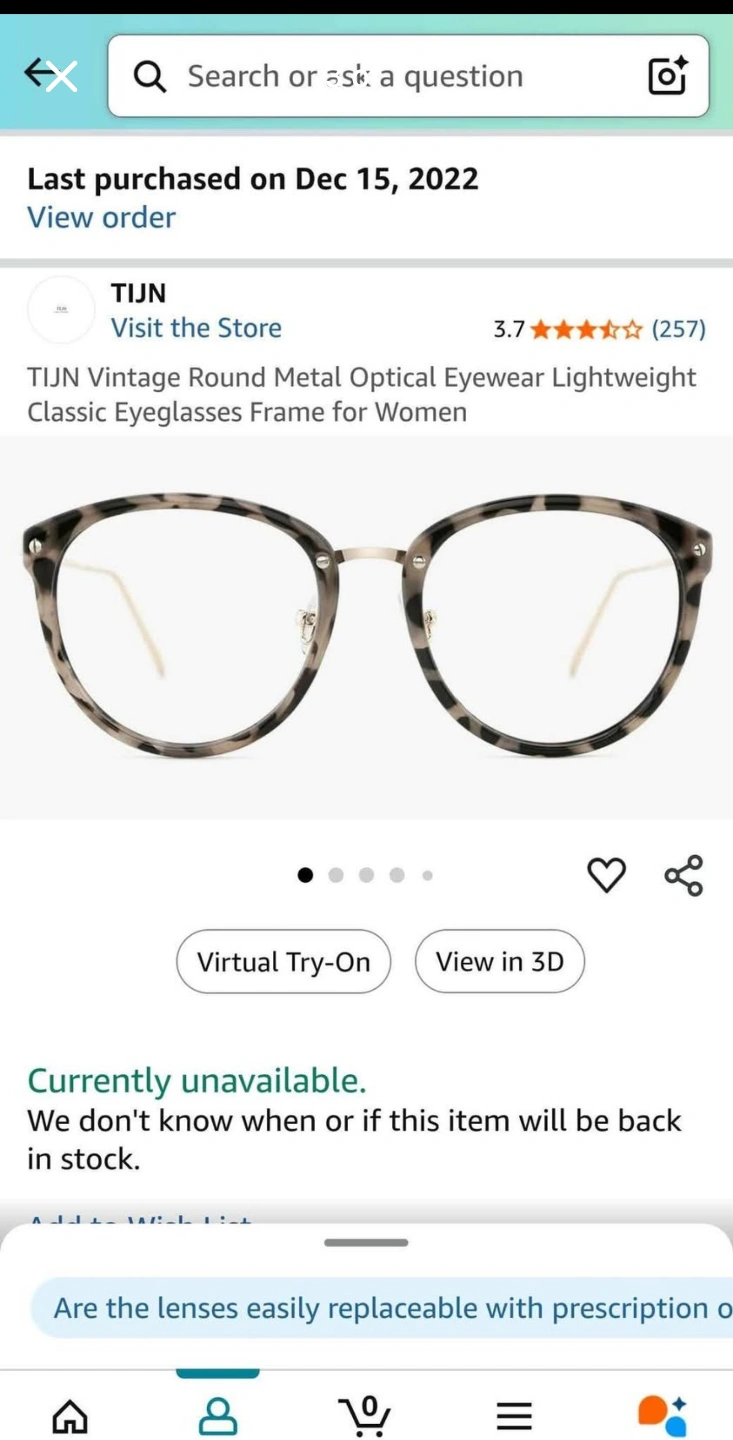The image size is (733, 1440).
Task: Switch to the account profile tab
Action: 217,1415
